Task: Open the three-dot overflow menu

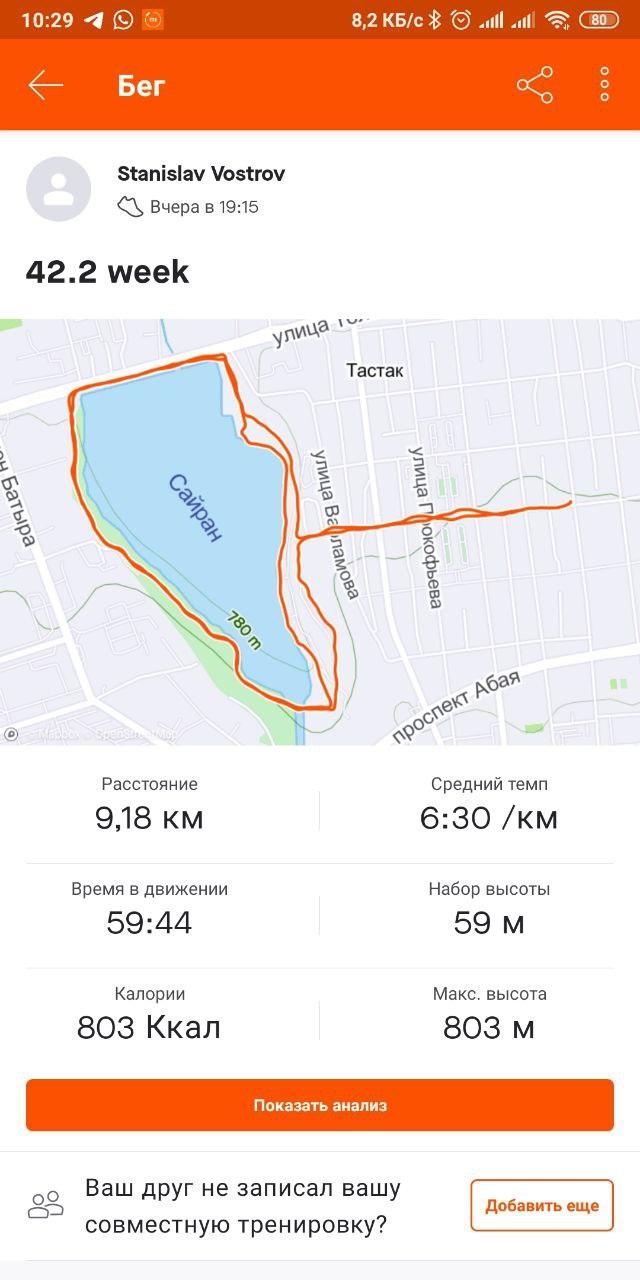Action: [x=604, y=86]
